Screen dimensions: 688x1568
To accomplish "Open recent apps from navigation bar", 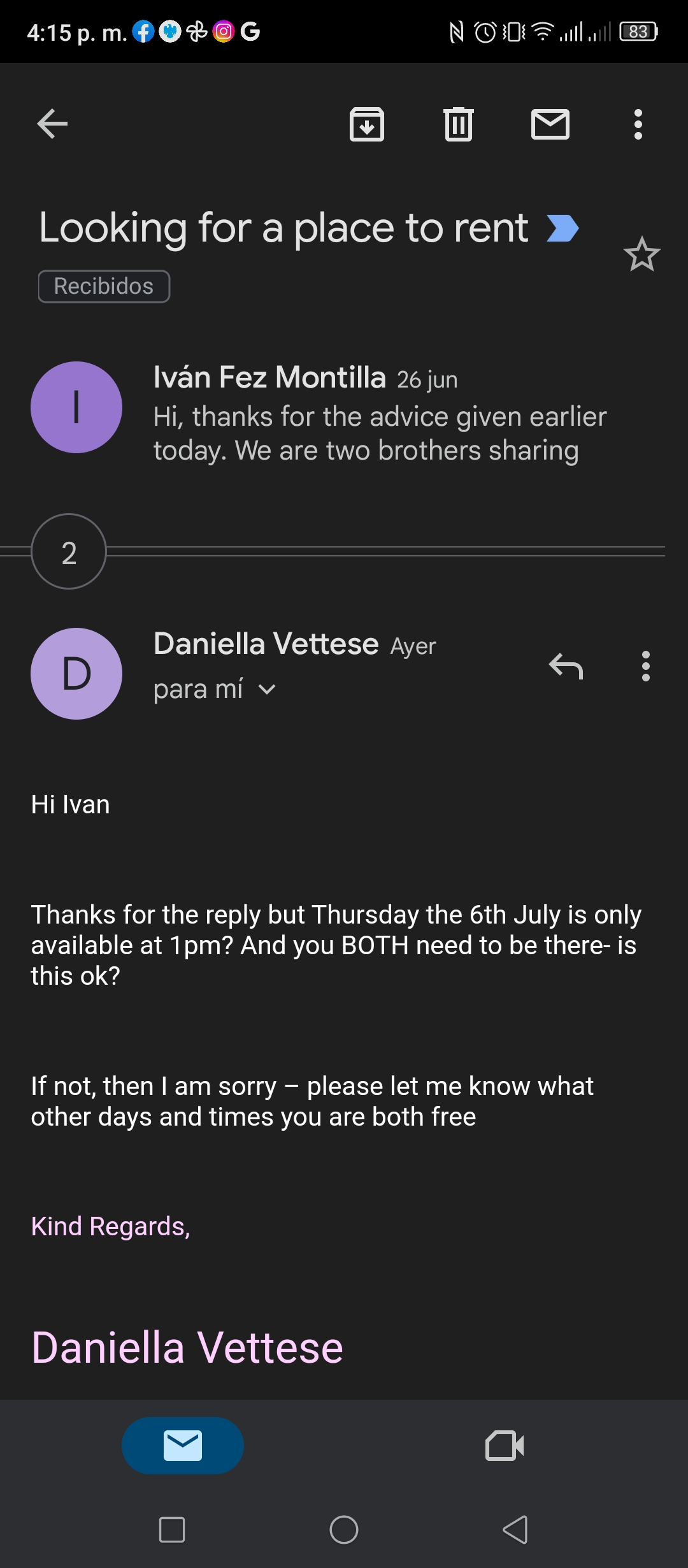I will point(172,1529).
